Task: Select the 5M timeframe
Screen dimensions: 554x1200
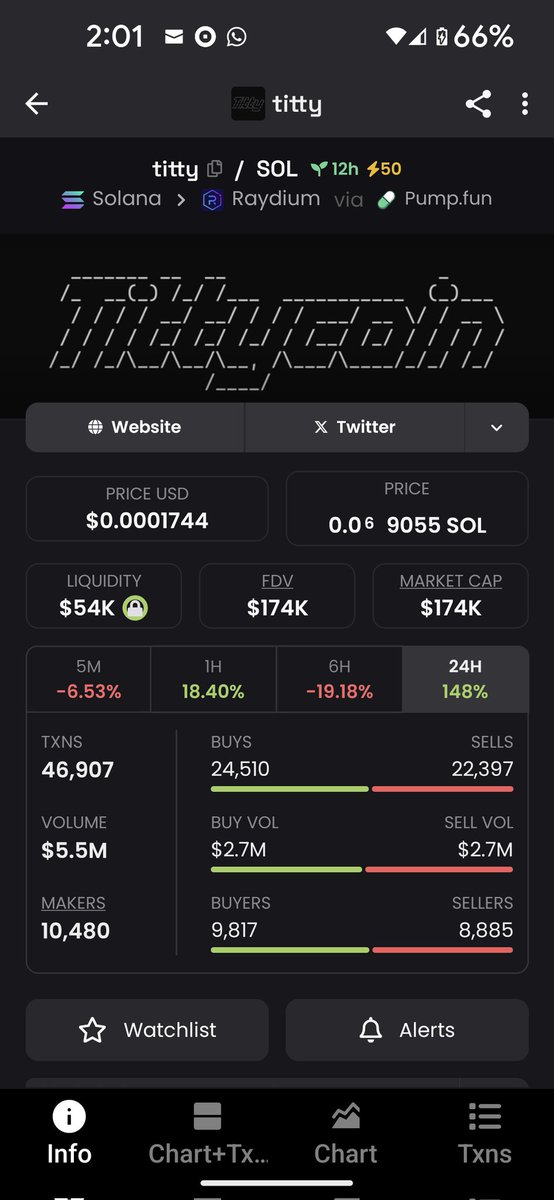Action: tap(88, 679)
